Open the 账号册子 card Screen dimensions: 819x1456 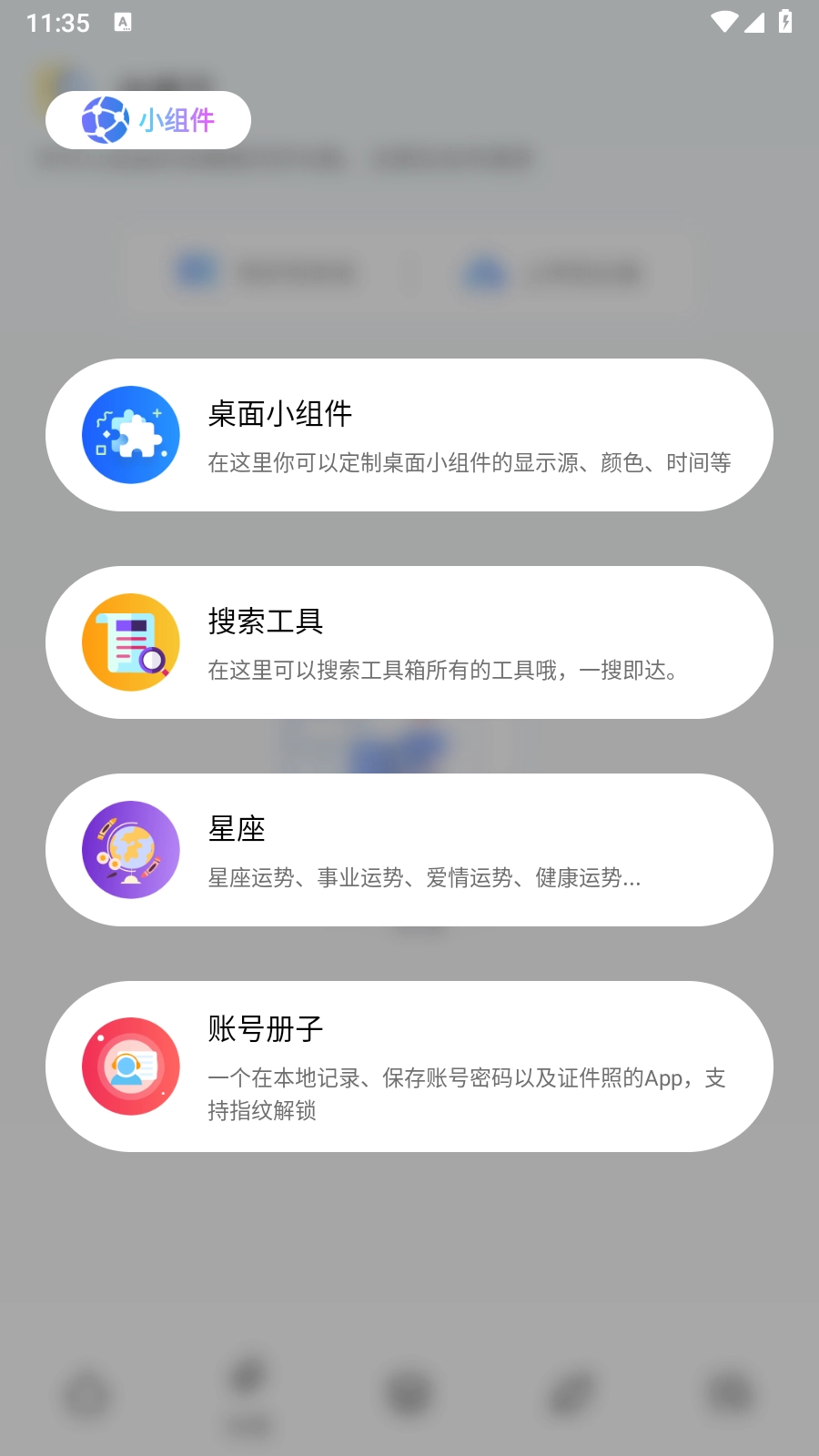point(409,1066)
